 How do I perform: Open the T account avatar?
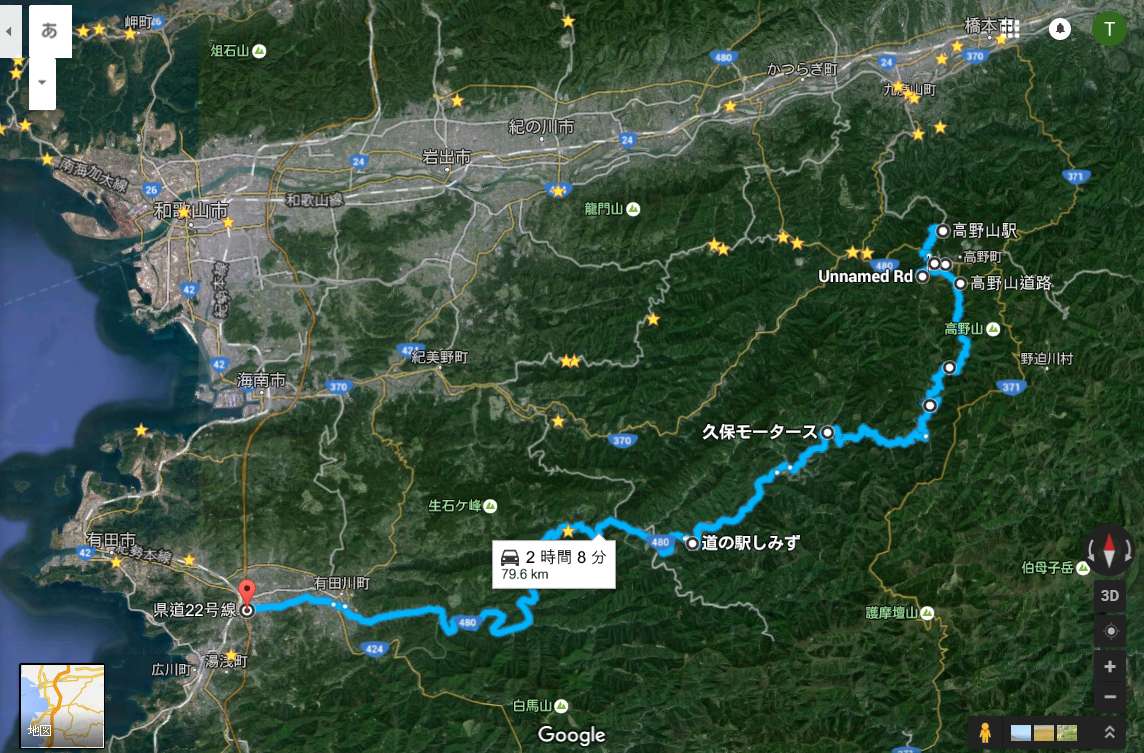click(1109, 29)
